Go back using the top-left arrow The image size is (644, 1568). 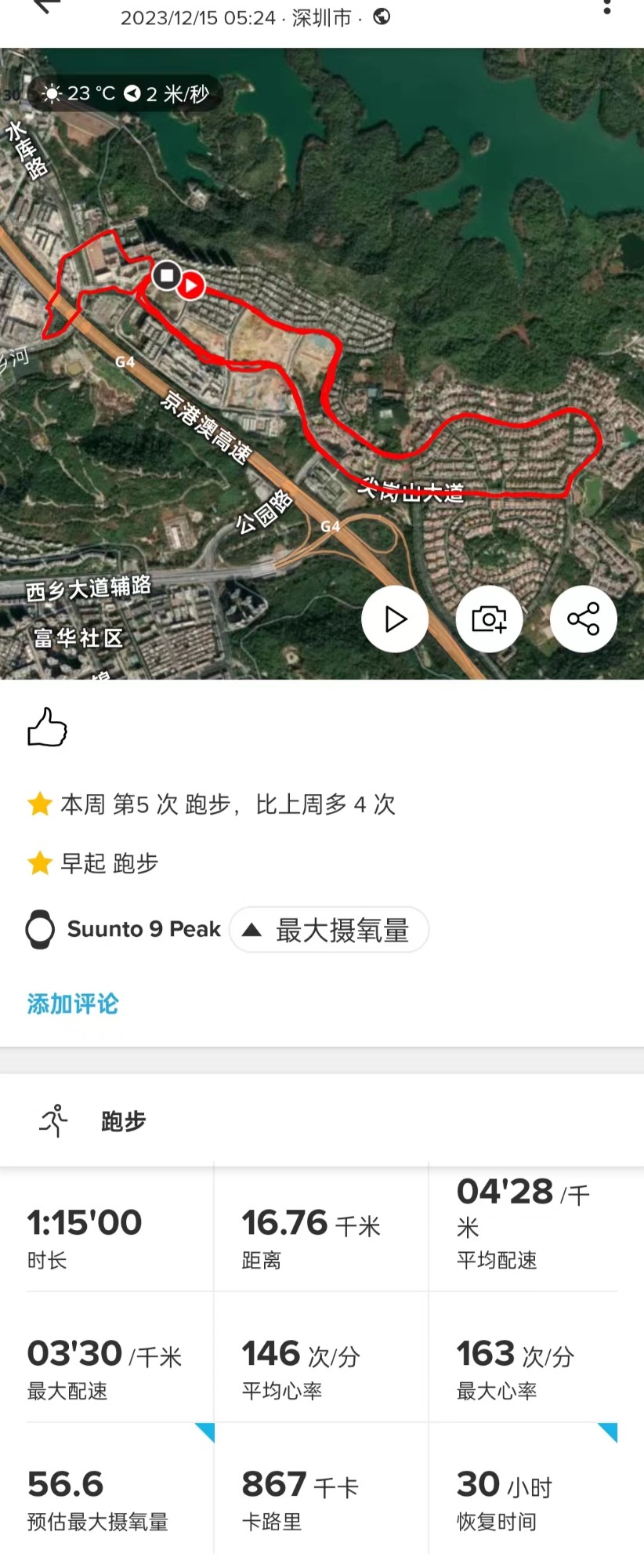47,6
